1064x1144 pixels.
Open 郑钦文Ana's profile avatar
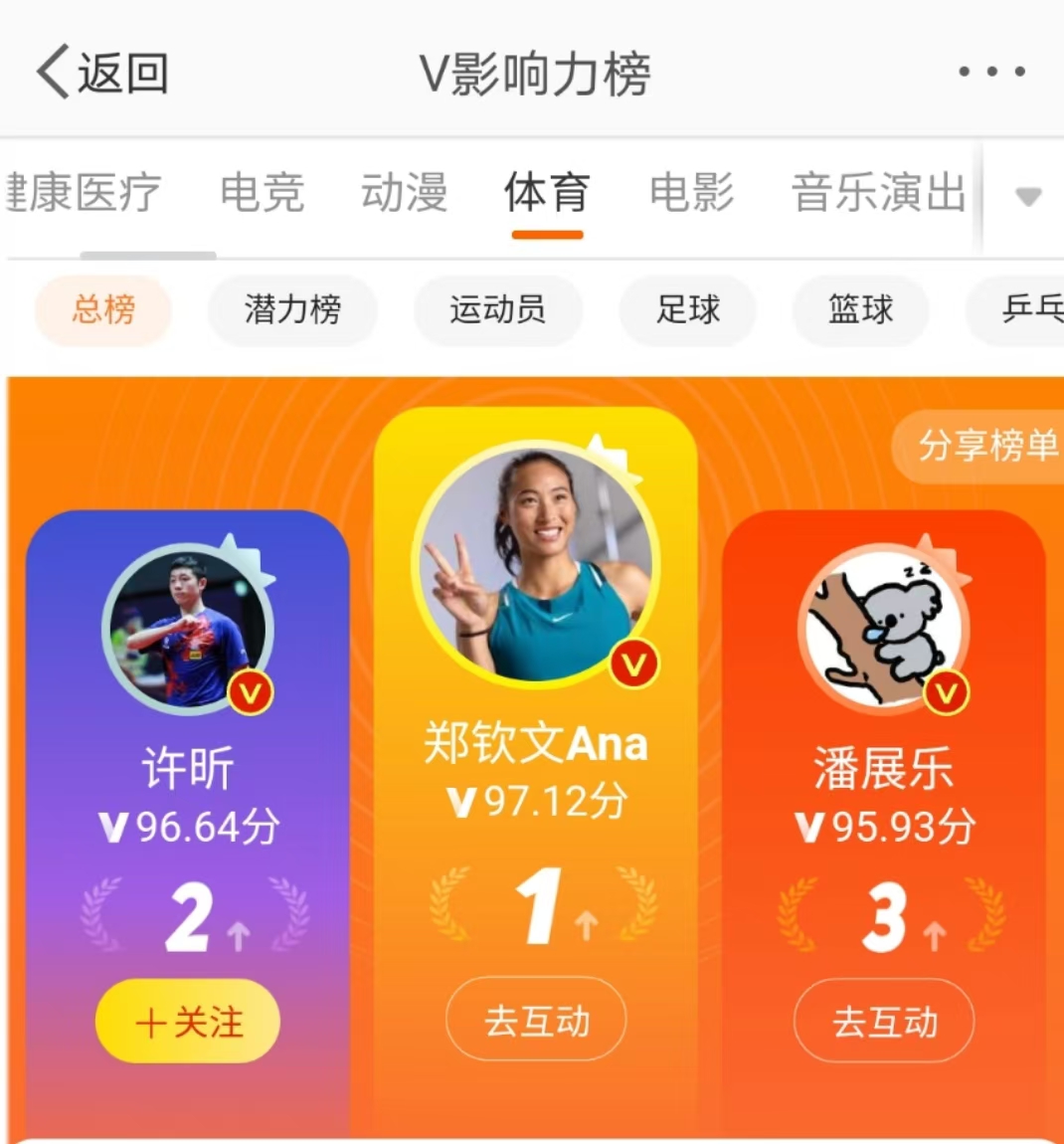tap(536, 564)
